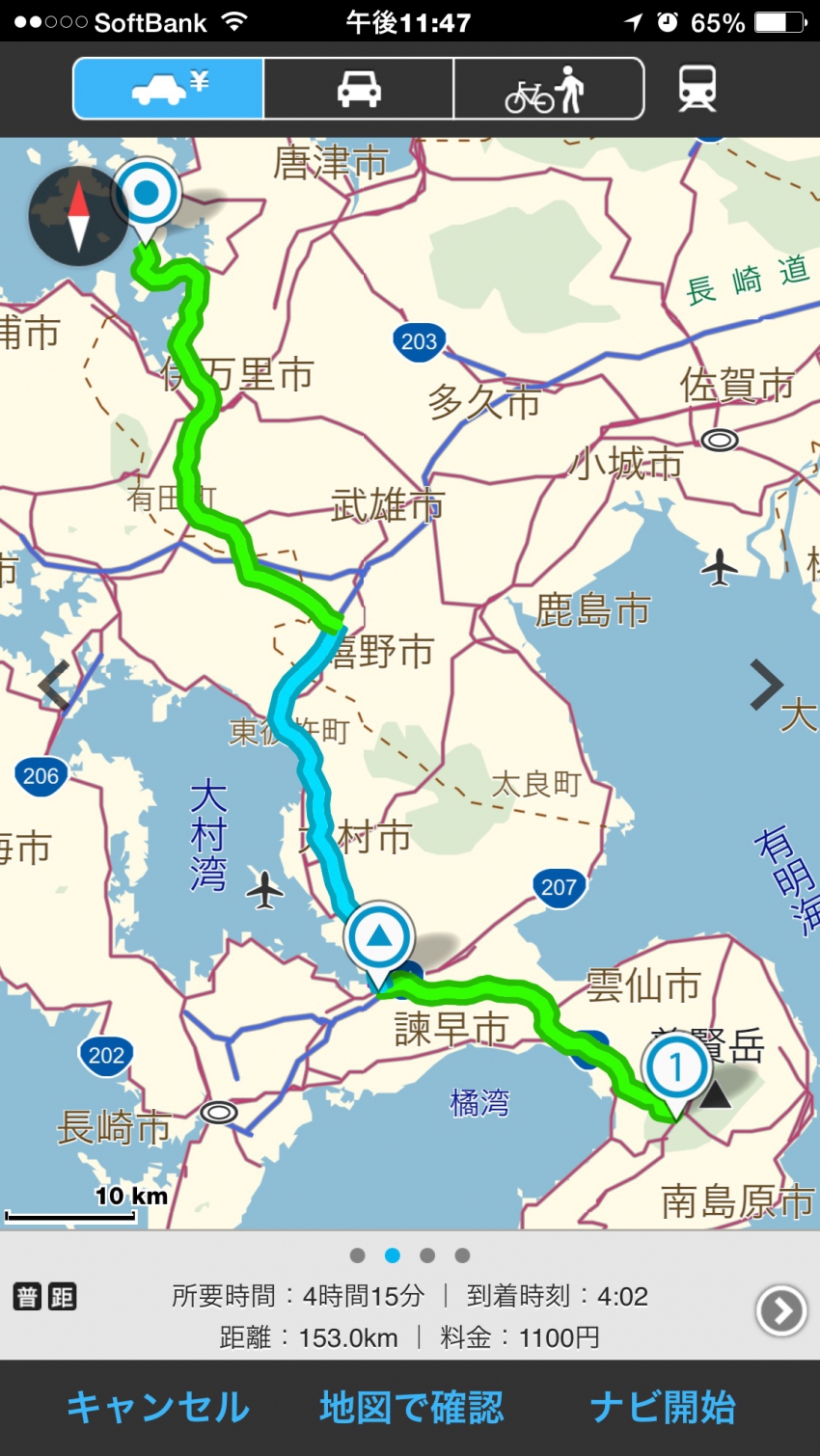Image resolution: width=820 pixels, height=1456 pixels.
Task: Tap 地図で確認 to check on map
Action: click(x=411, y=1407)
